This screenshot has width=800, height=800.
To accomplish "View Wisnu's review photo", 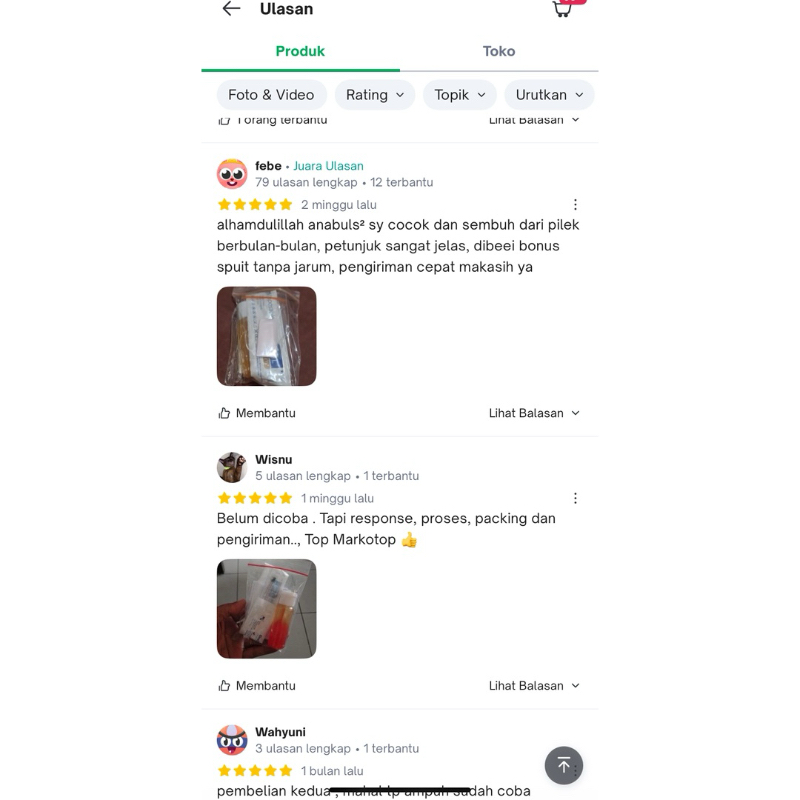I will (x=267, y=609).
